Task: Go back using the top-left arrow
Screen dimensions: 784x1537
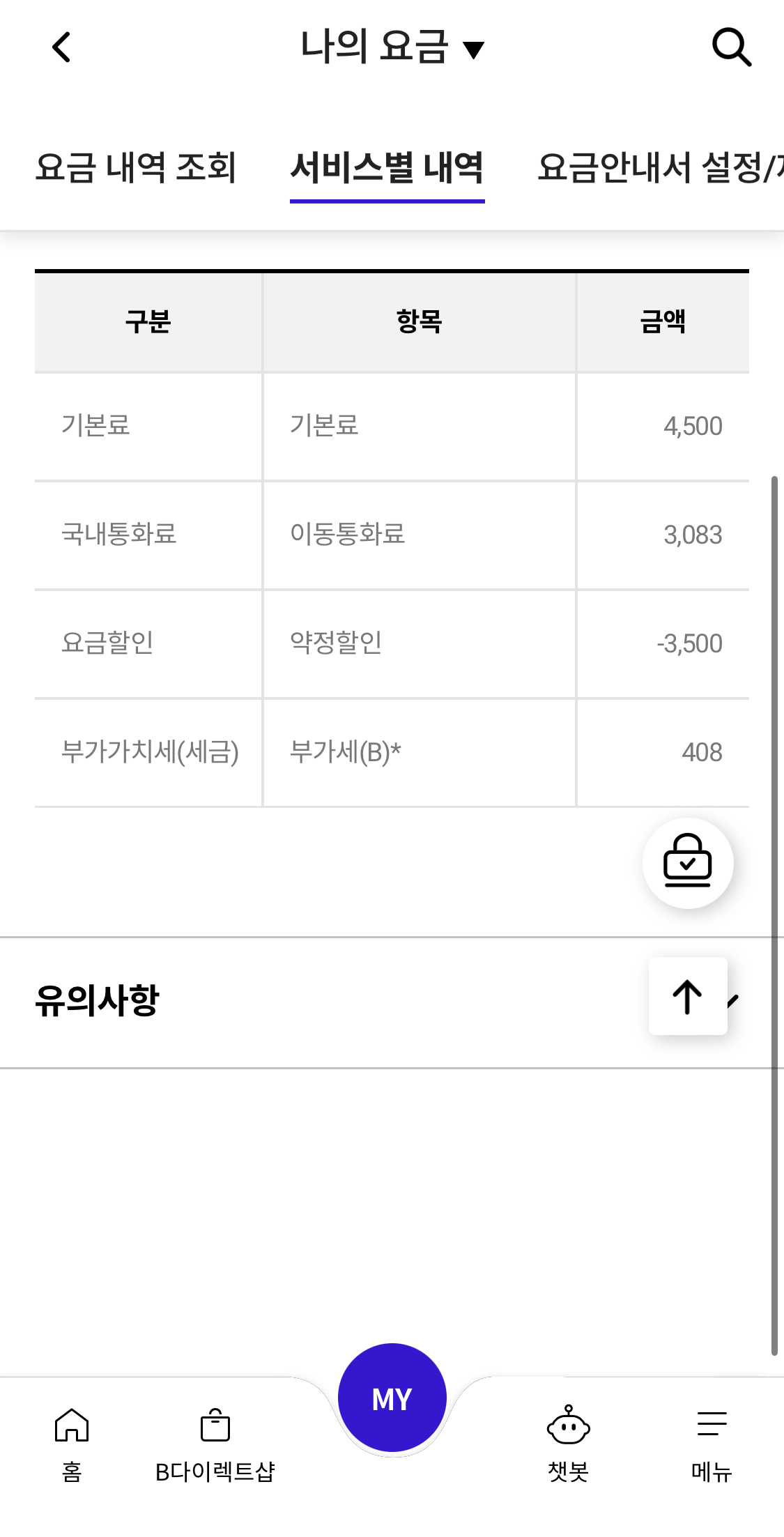Action: click(61, 47)
